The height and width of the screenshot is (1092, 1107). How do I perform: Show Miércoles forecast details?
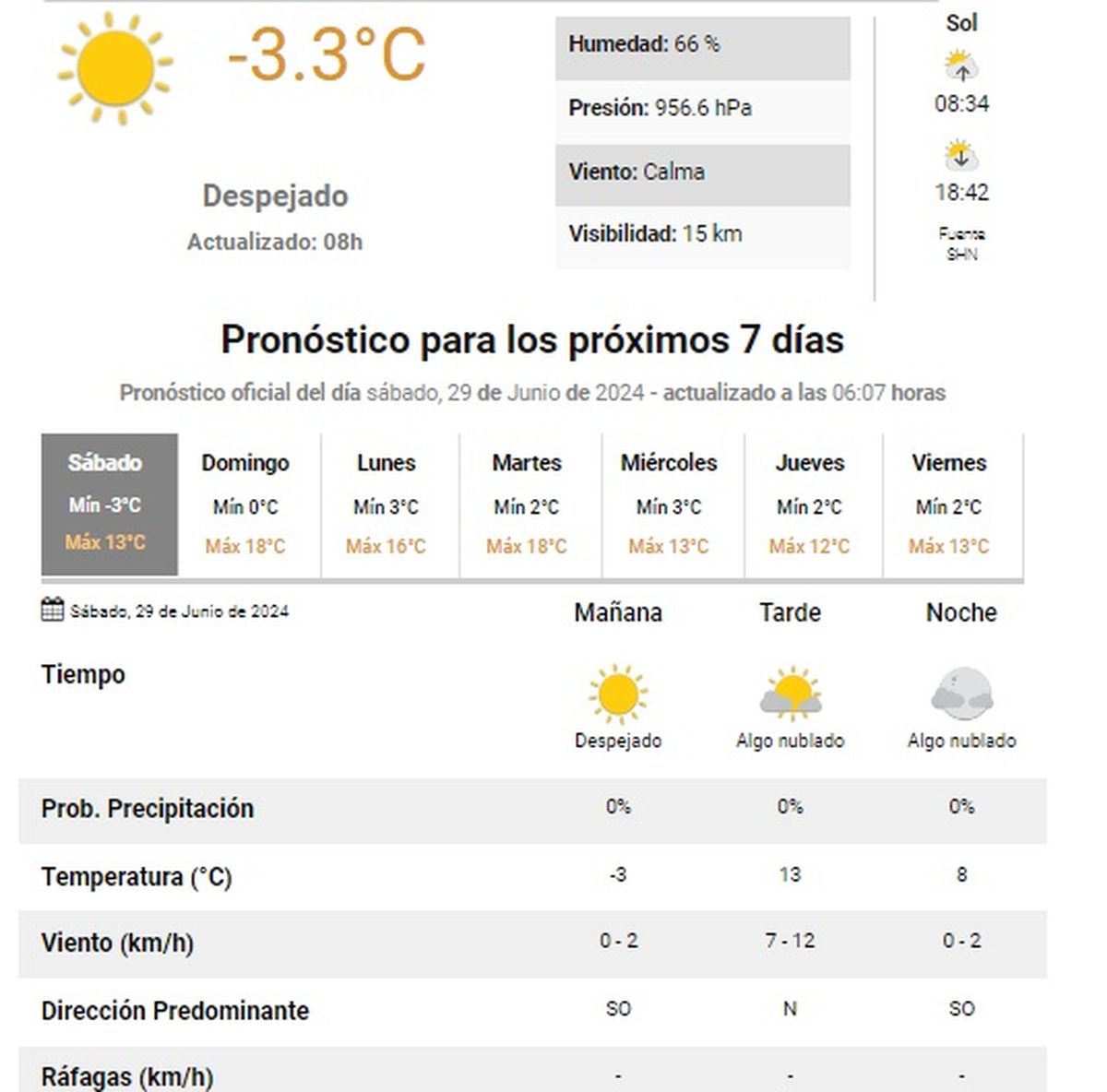point(669,504)
